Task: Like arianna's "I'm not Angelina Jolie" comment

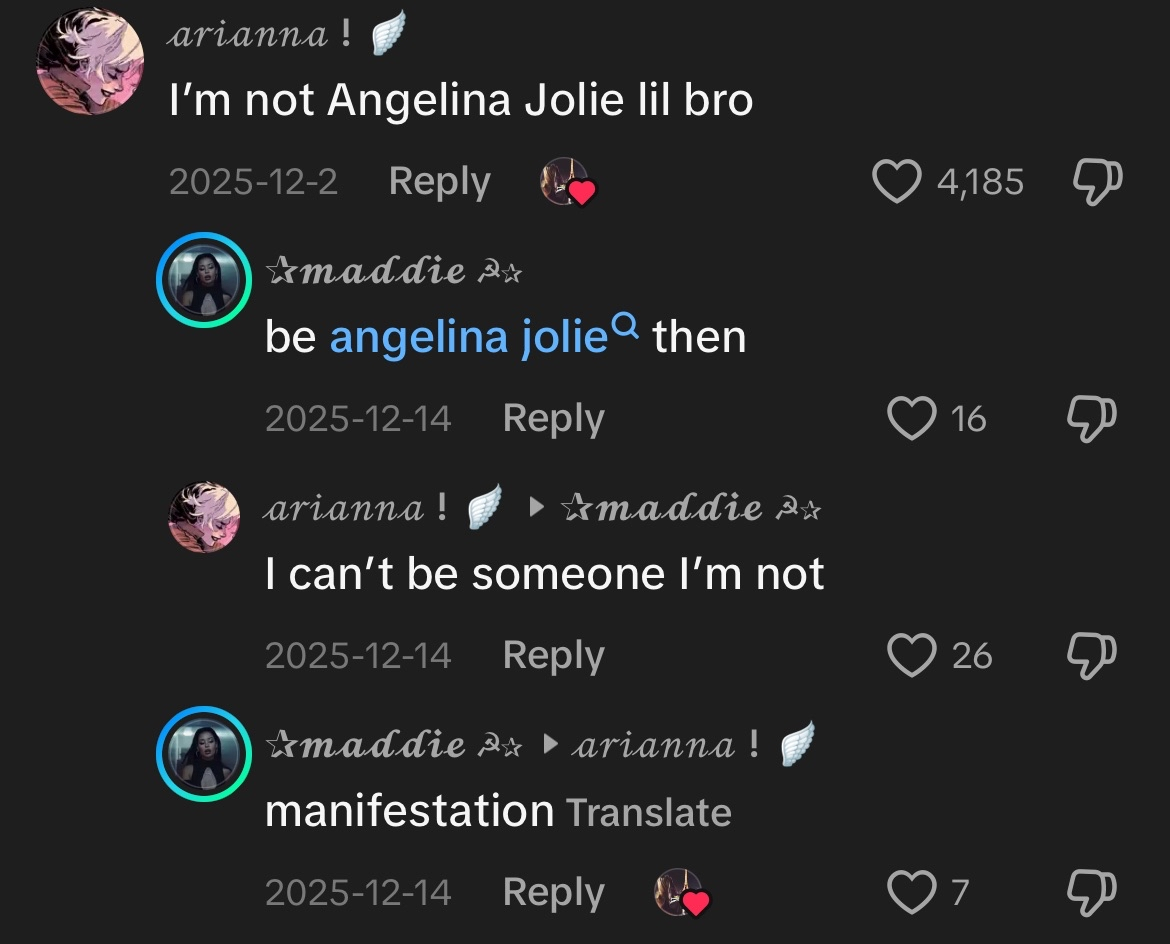Action: coord(896,181)
